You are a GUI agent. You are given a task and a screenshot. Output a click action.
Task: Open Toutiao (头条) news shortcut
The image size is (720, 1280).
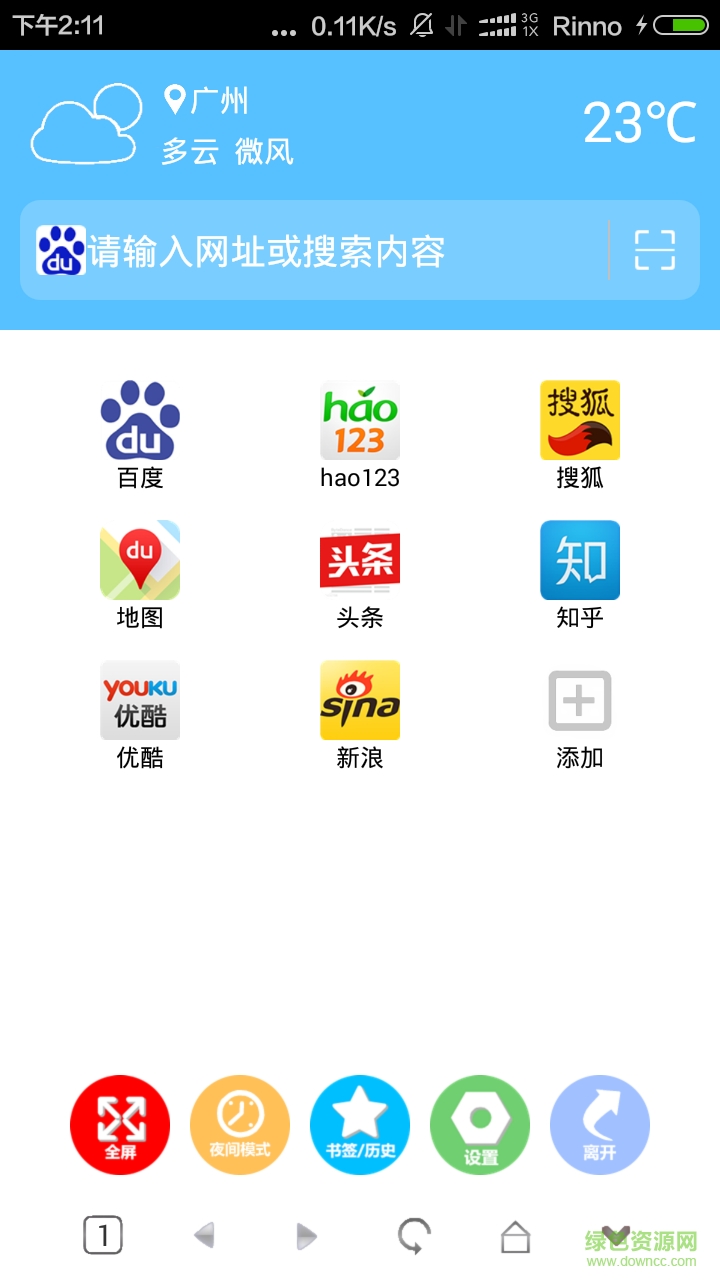(x=360, y=561)
